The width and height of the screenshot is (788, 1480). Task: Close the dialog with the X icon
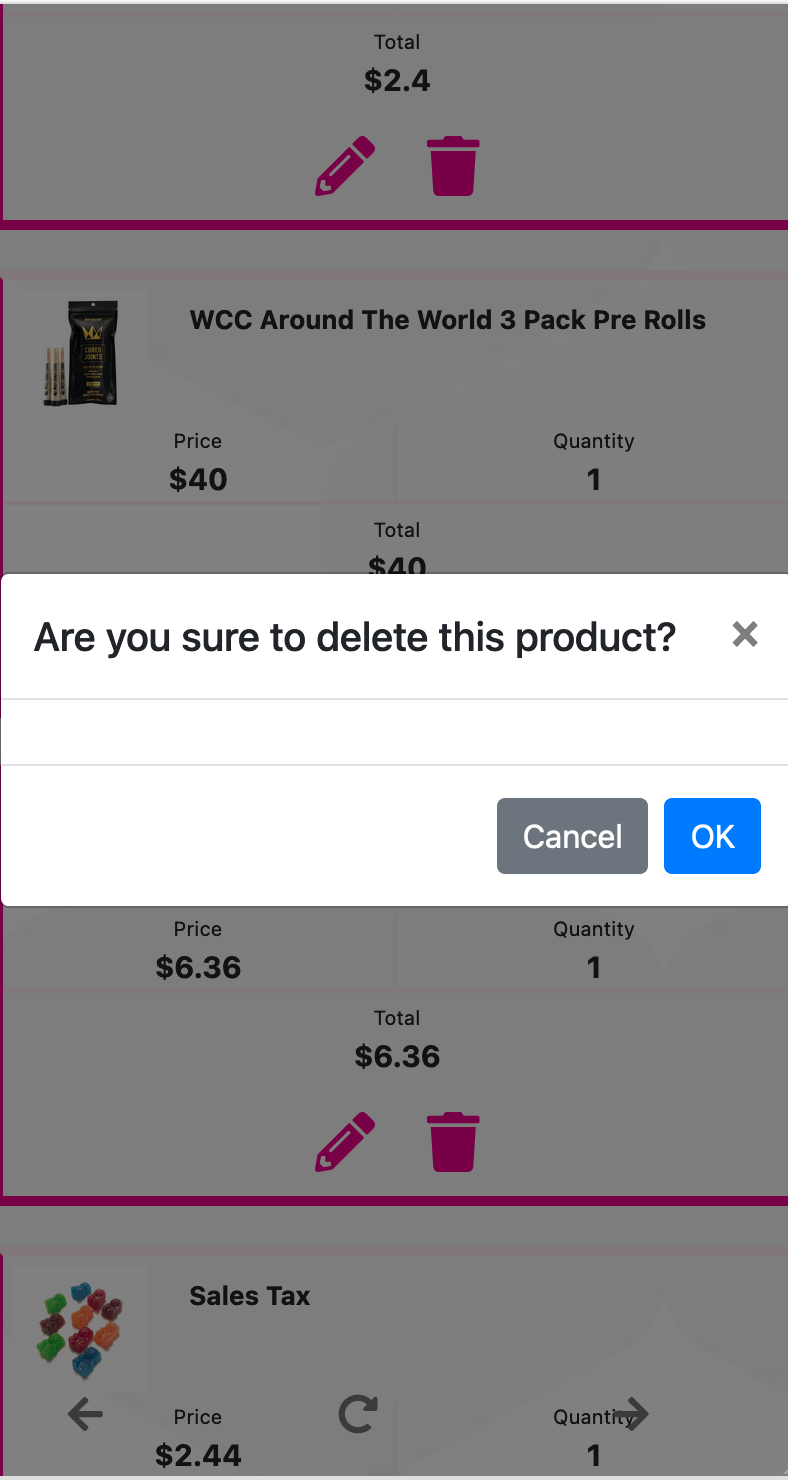click(745, 634)
